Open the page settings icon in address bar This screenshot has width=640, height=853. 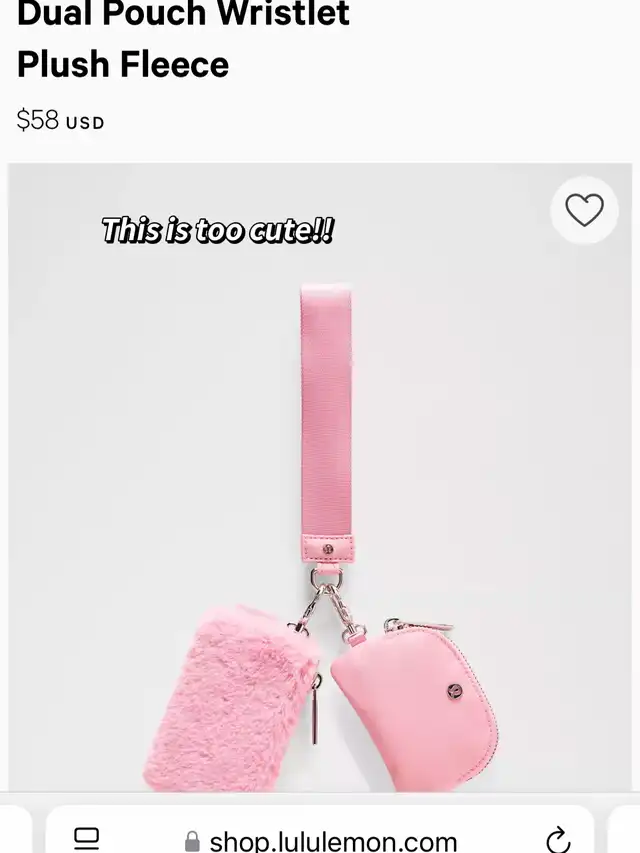coord(87,838)
